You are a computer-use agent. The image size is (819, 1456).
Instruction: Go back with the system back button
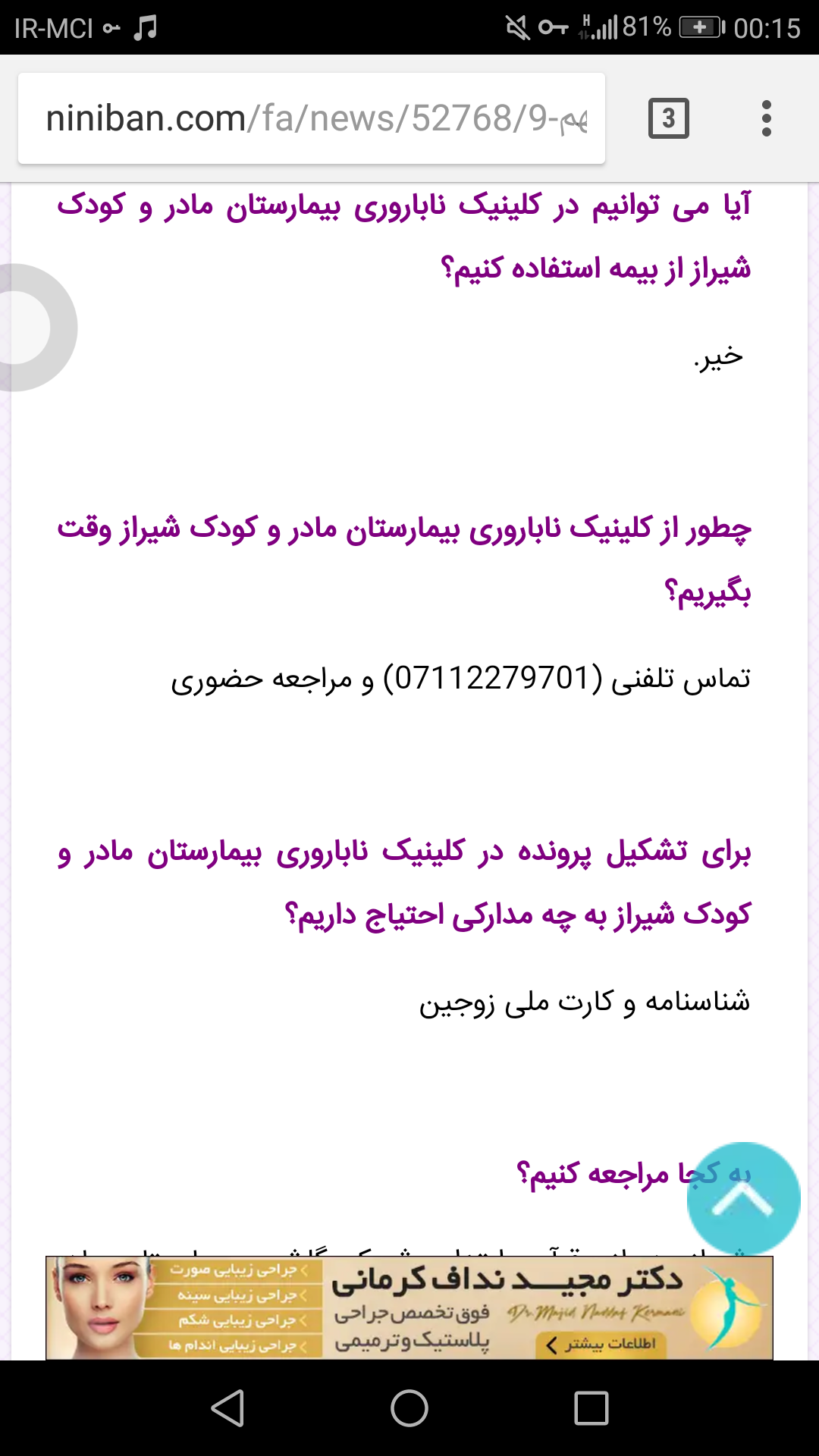pos(227,1408)
